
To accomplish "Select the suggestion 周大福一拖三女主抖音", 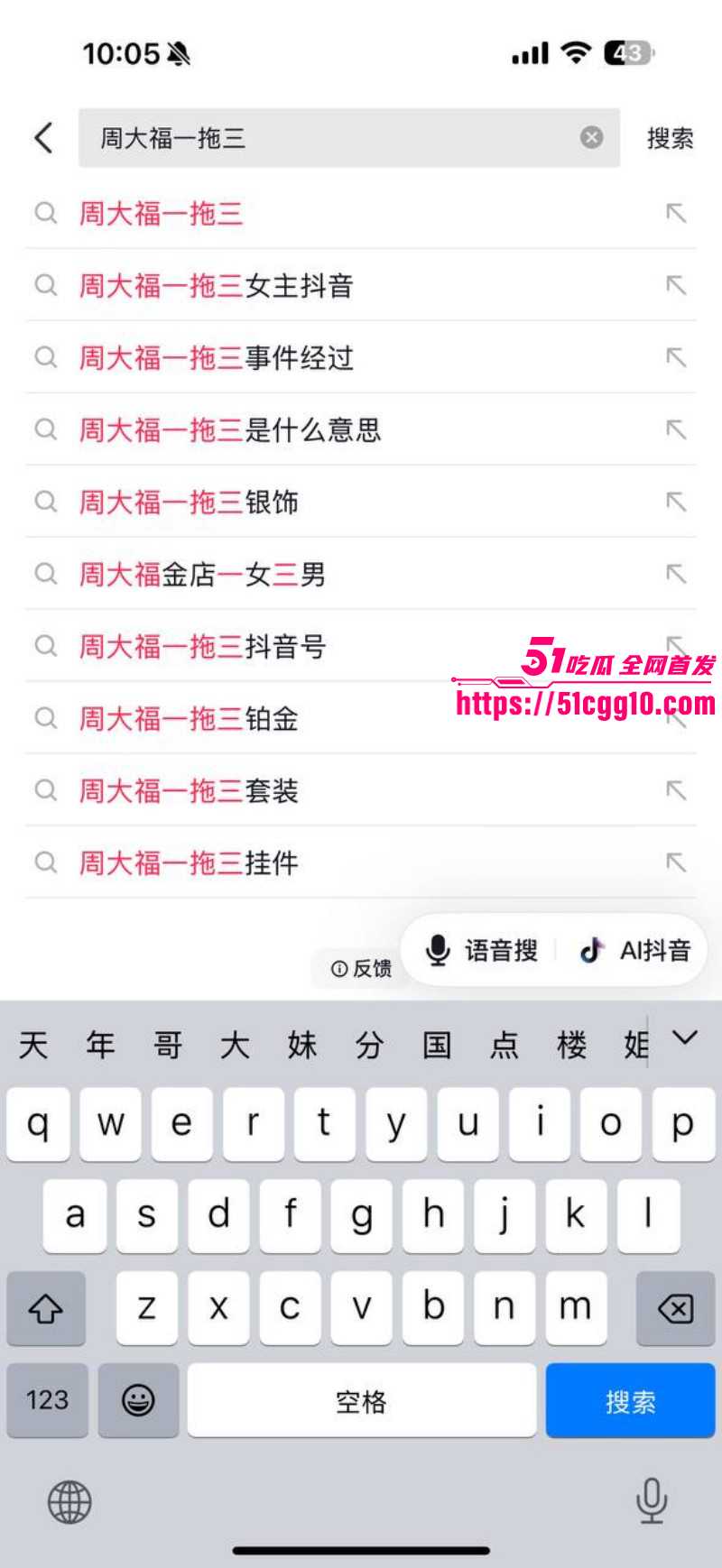I will [x=361, y=286].
